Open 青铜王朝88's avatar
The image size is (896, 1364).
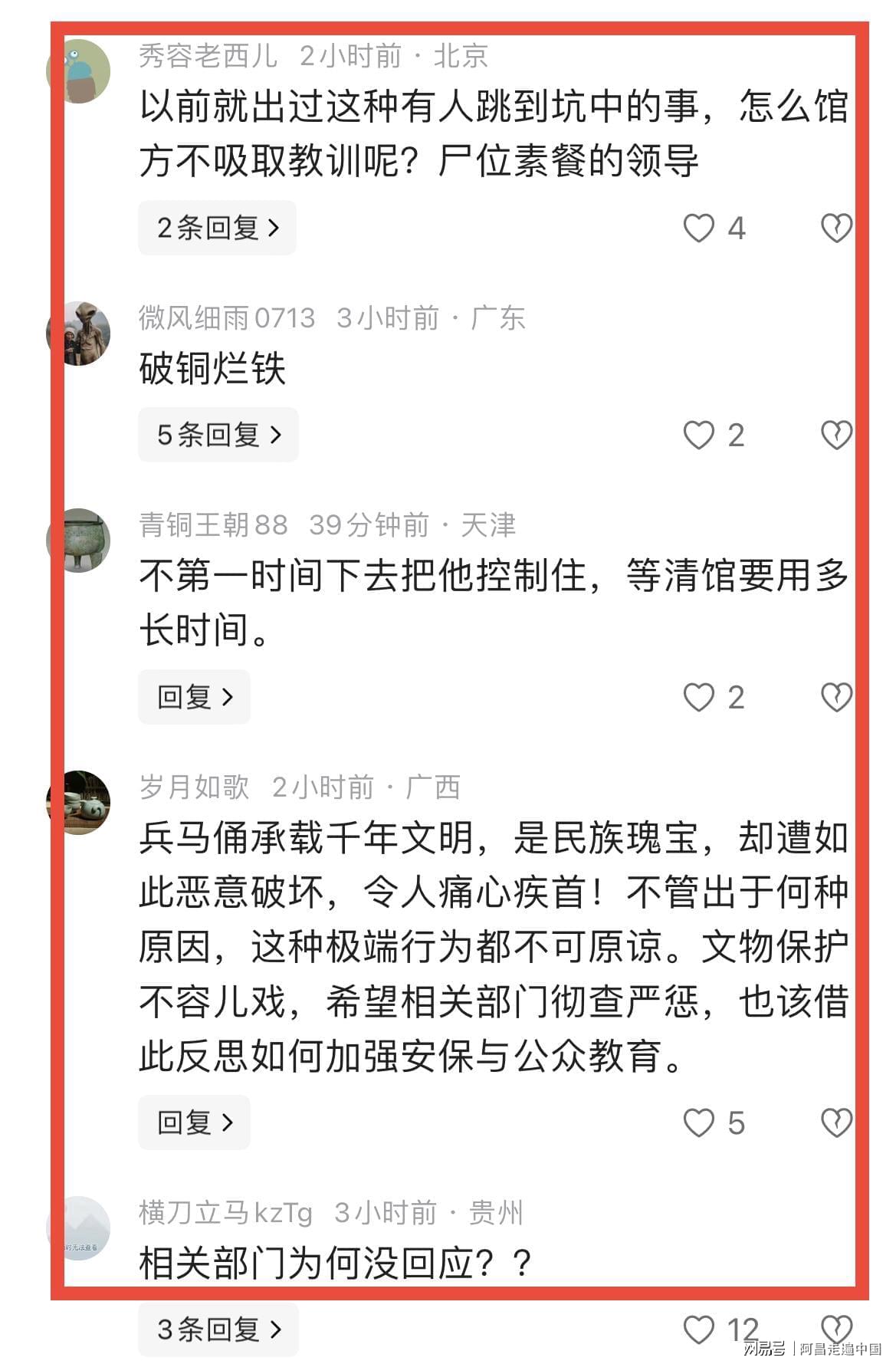point(79,540)
